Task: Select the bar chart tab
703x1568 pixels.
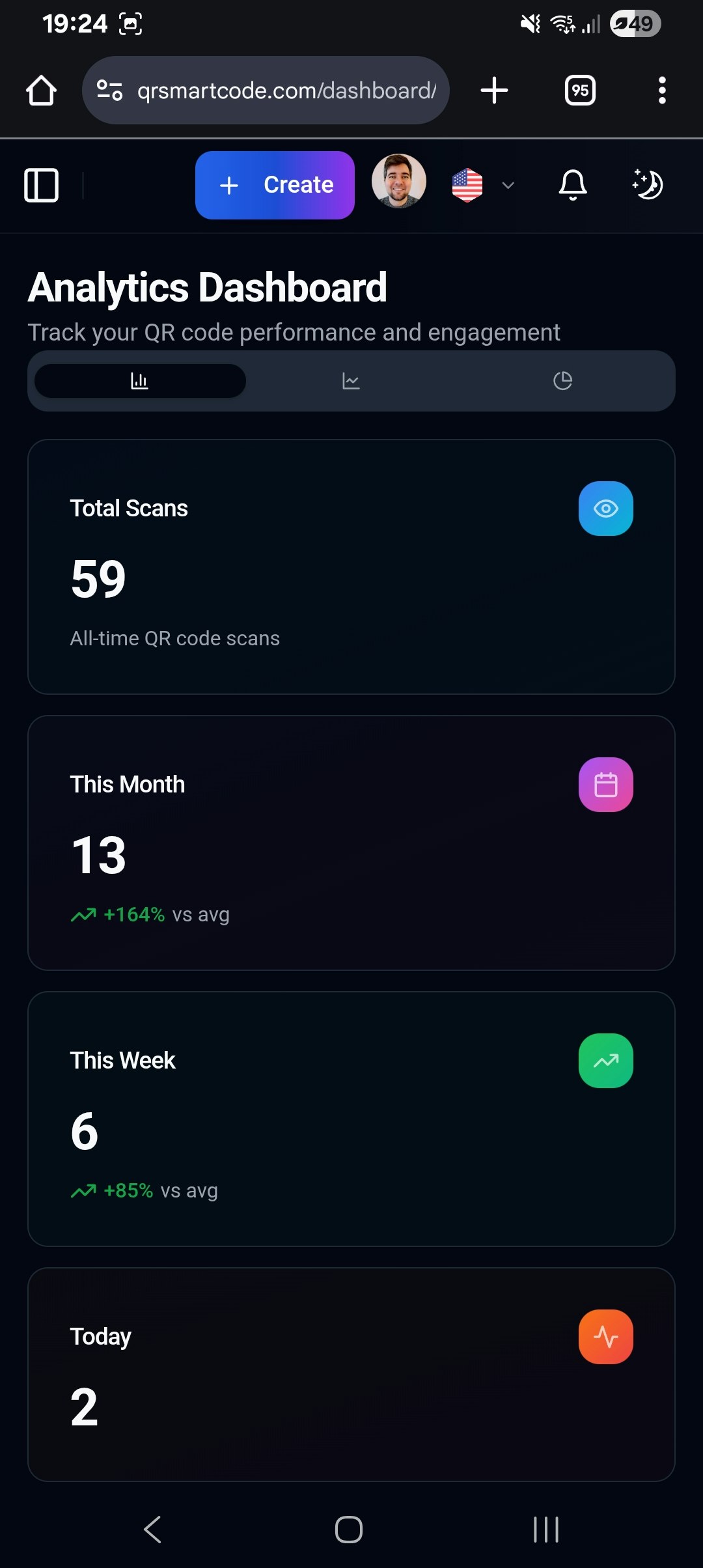Action: 140,381
